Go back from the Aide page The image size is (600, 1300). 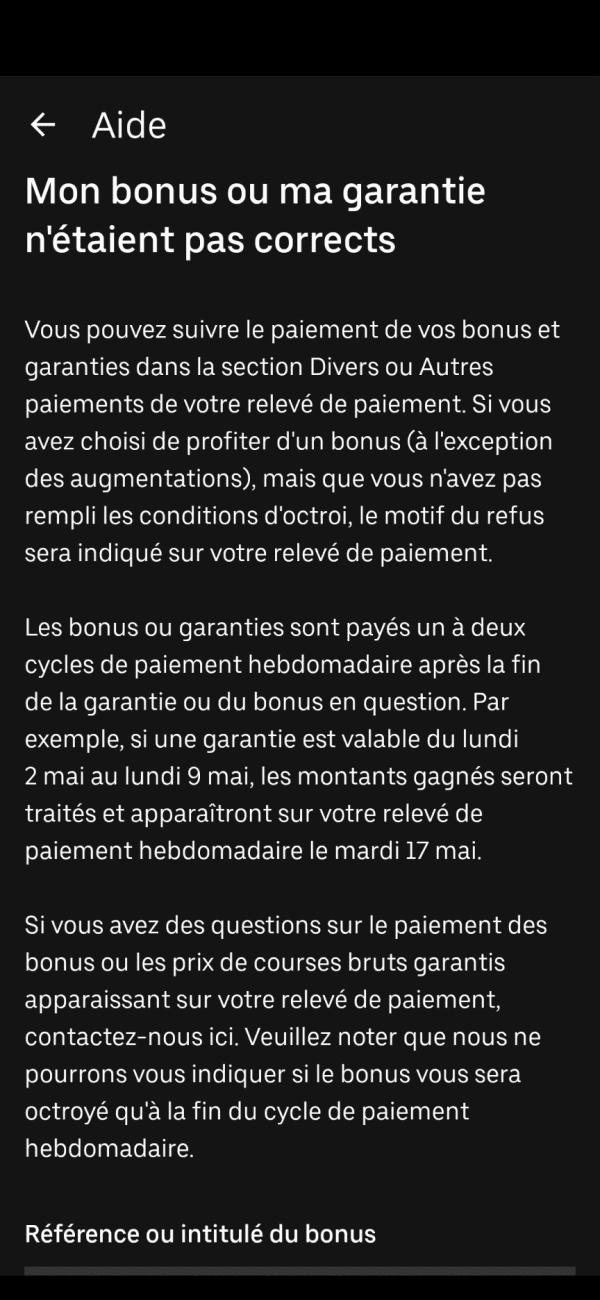pyautogui.click(x=42, y=125)
